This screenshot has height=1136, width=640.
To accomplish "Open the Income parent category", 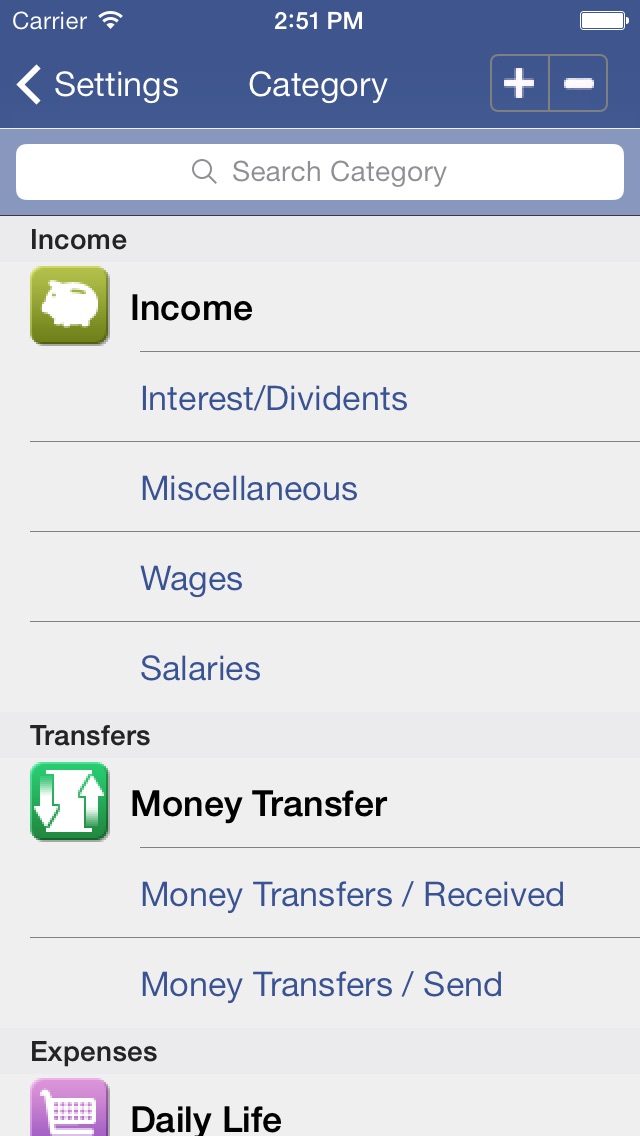I will click(320, 307).
